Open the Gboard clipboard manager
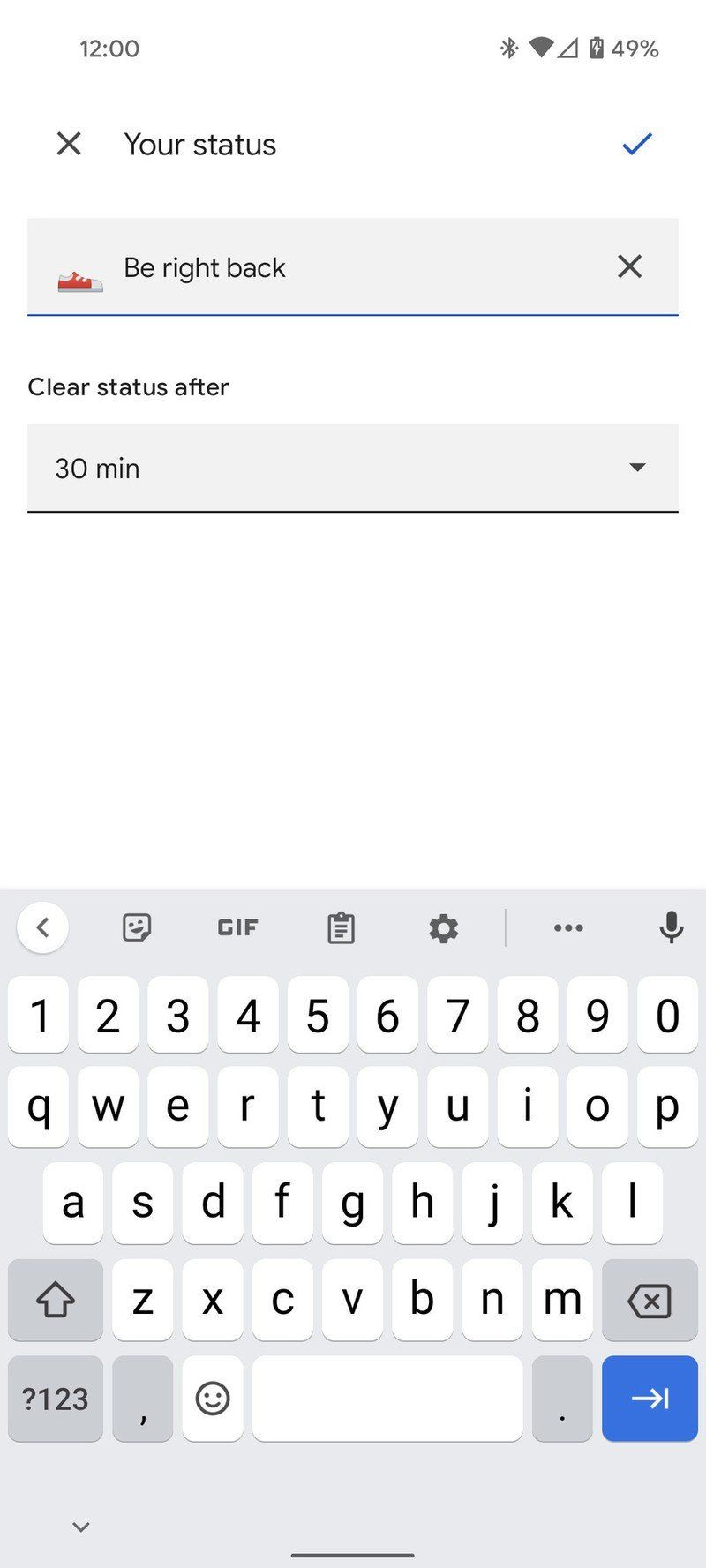This screenshot has width=706, height=1568. coord(340,927)
